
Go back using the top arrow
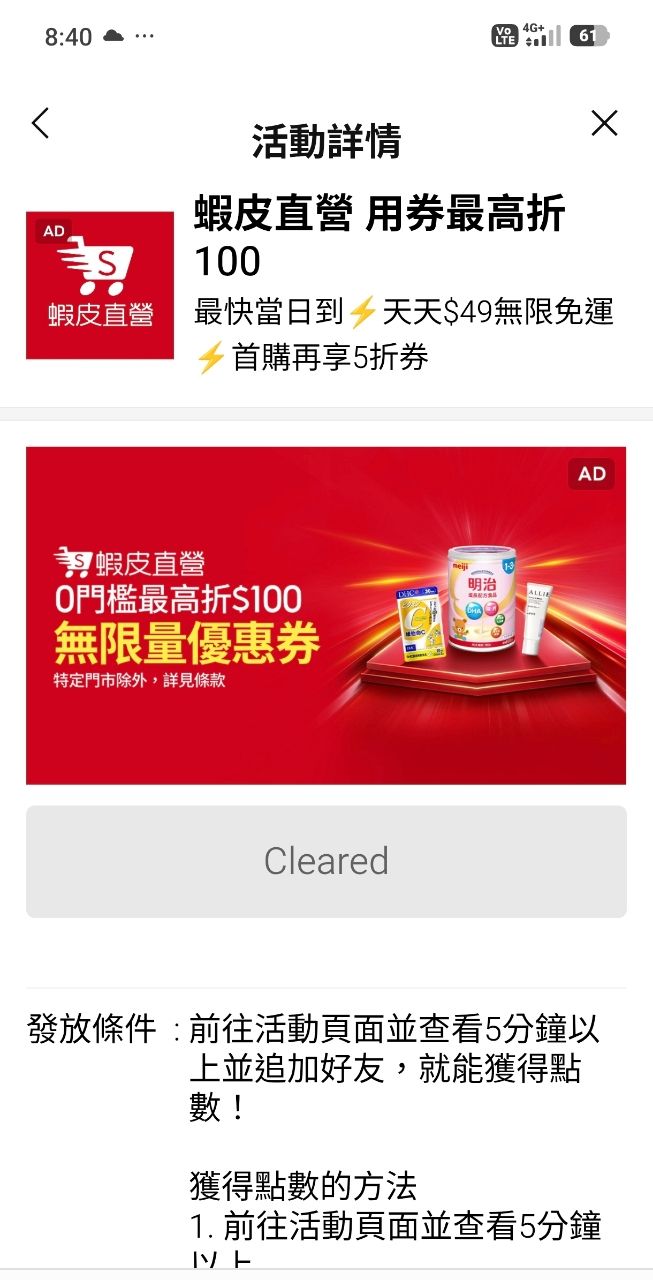click(40, 123)
